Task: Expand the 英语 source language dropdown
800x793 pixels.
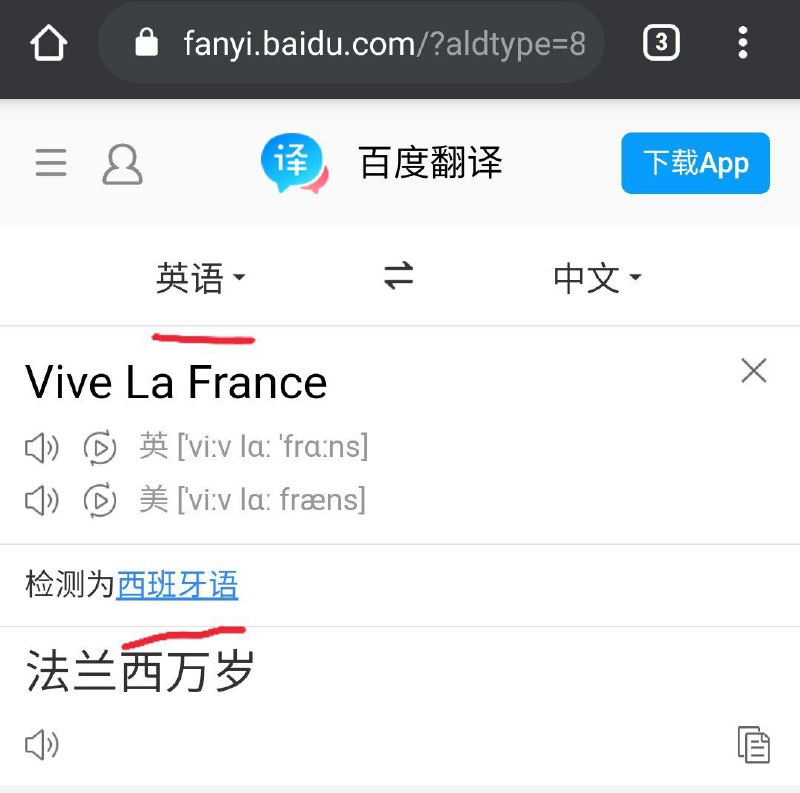Action: coord(200,278)
